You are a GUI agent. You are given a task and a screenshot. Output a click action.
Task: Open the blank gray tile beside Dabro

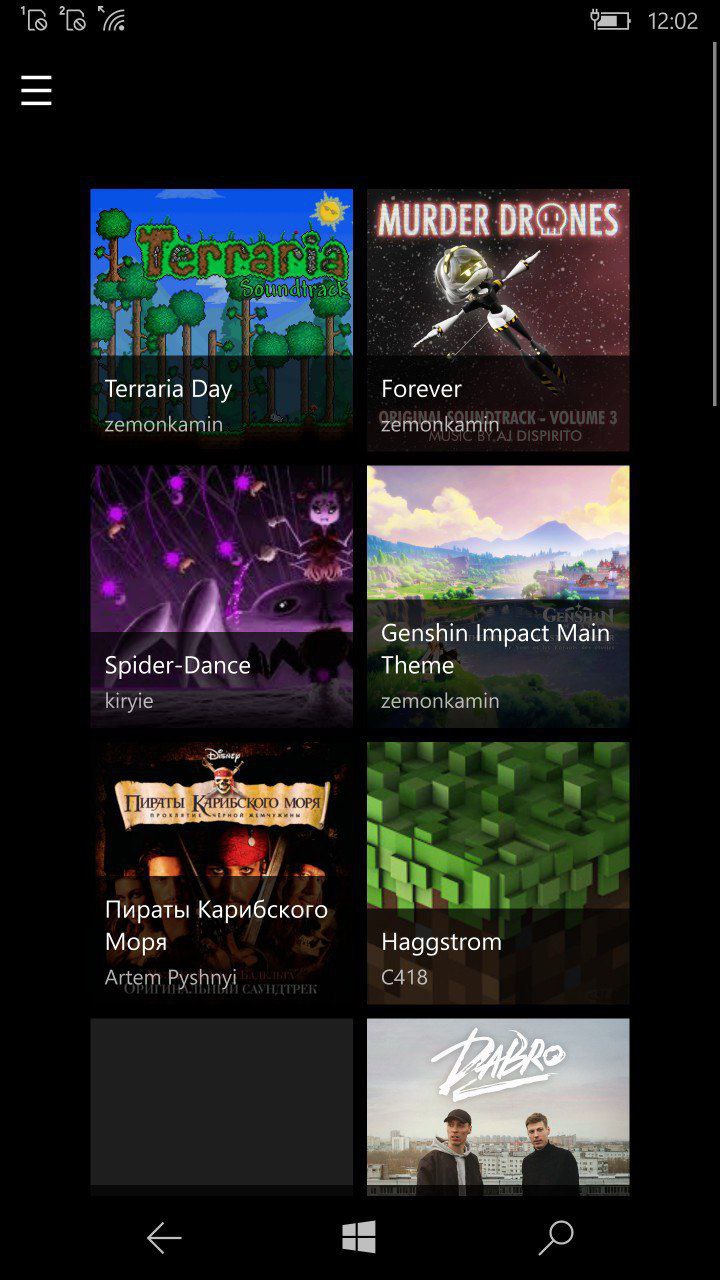click(x=221, y=1105)
